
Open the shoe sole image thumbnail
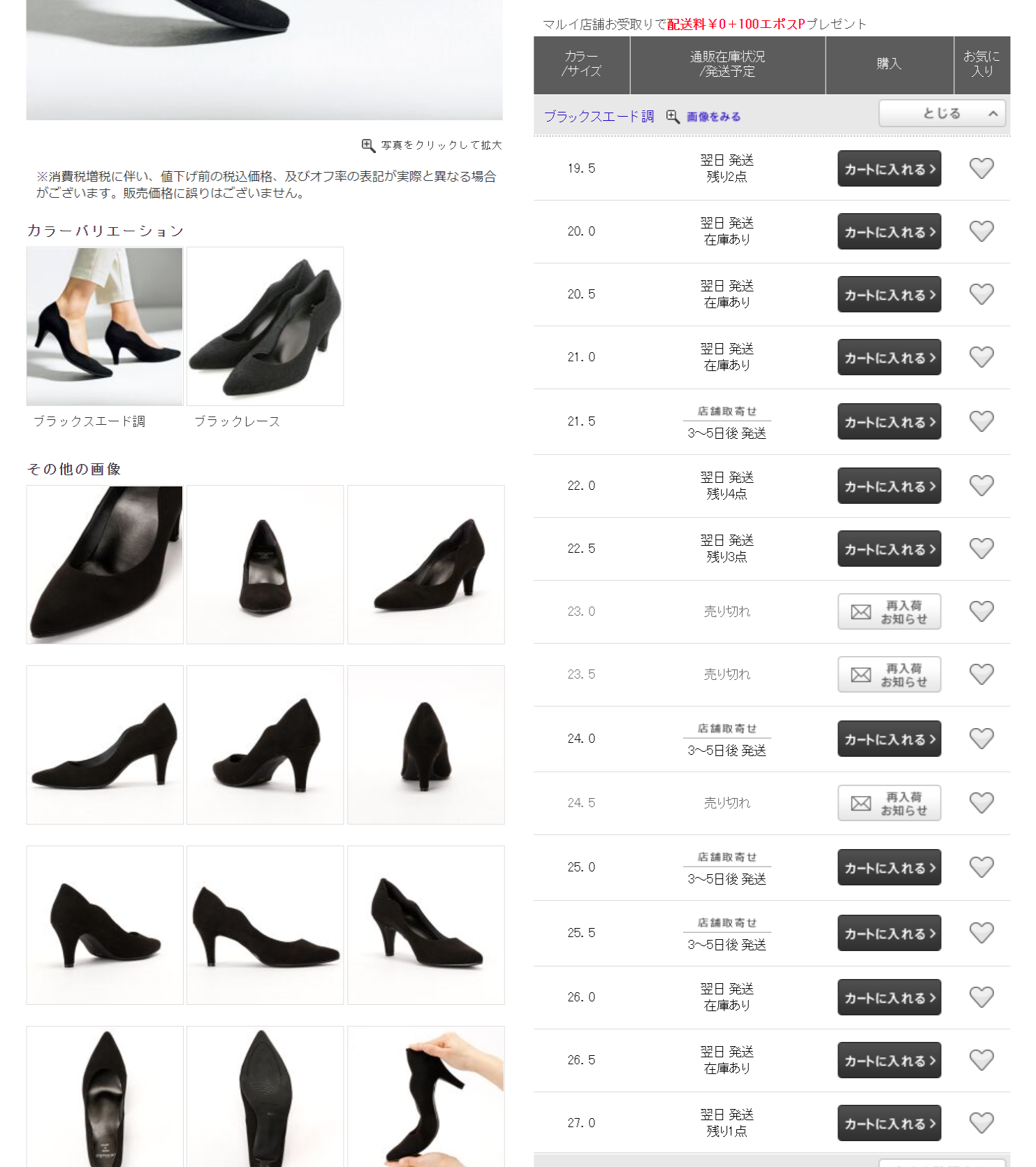[265, 1096]
